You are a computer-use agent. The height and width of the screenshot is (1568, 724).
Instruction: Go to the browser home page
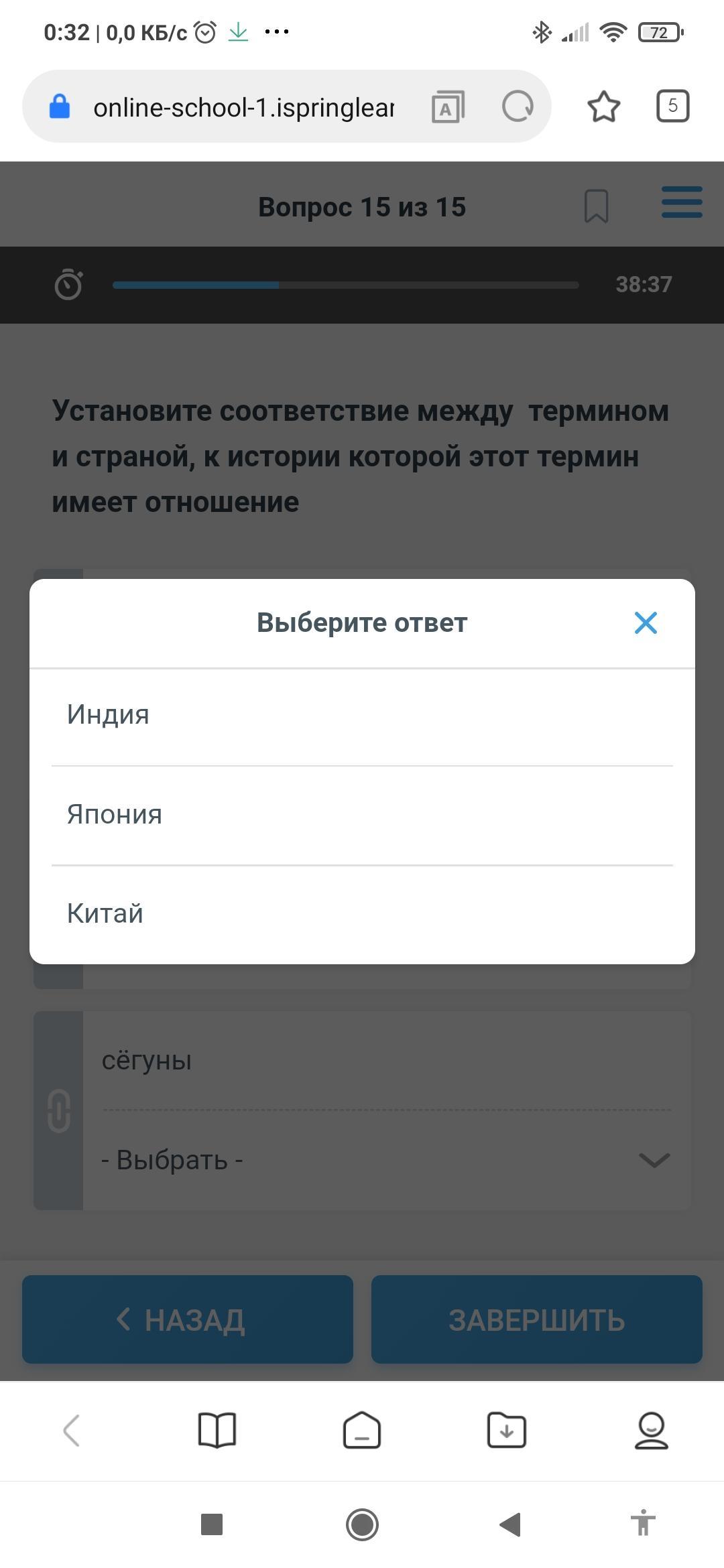362,1431
